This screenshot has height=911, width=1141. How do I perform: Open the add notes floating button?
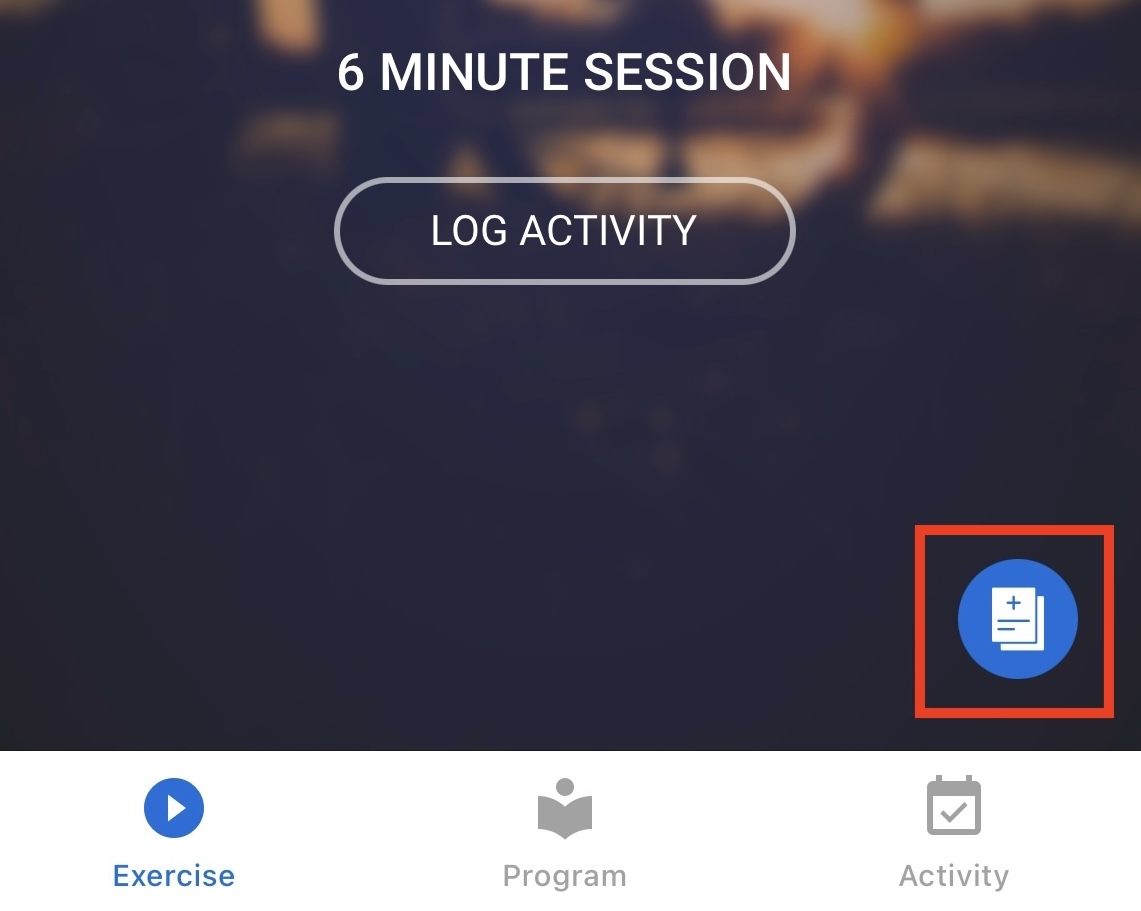tap(1017, 619)
